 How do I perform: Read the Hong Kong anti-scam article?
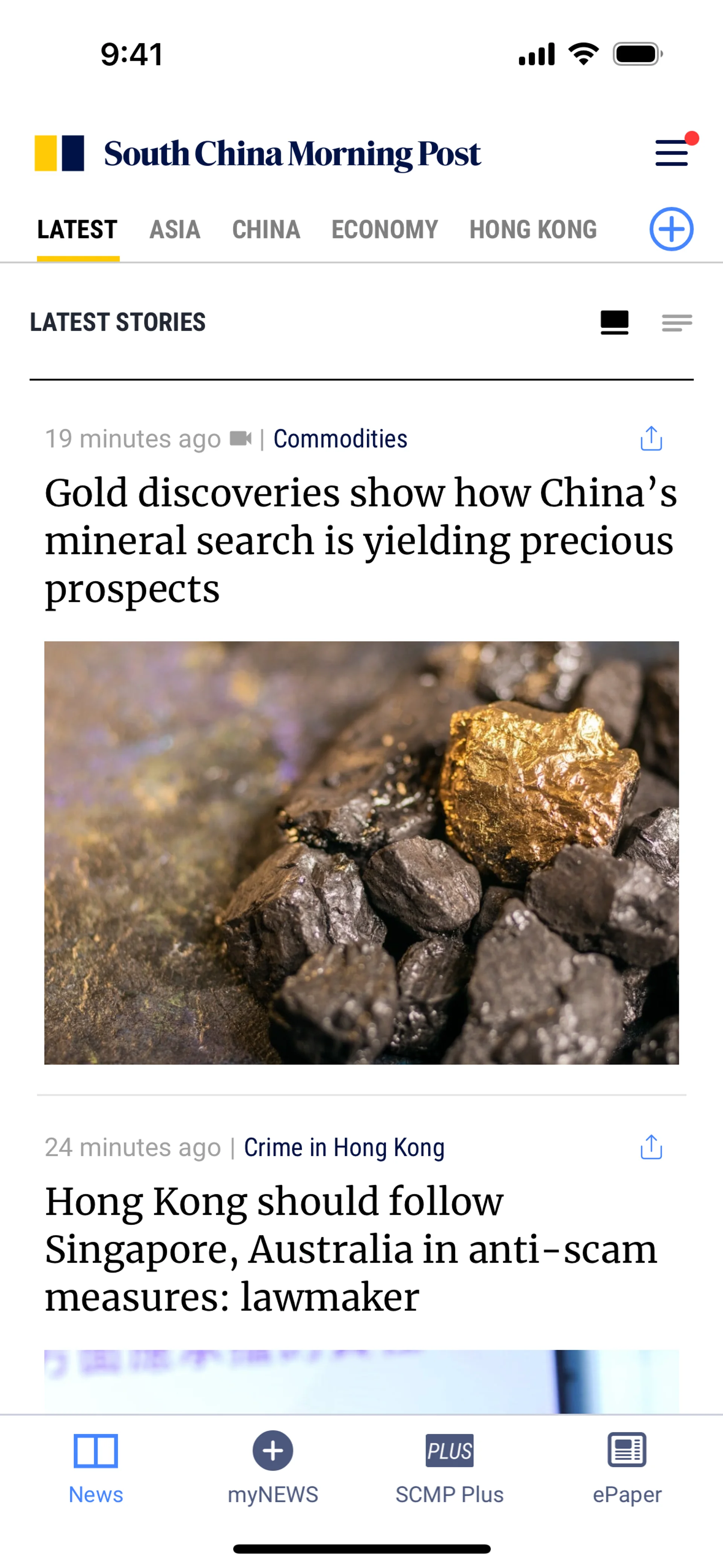351,1249
